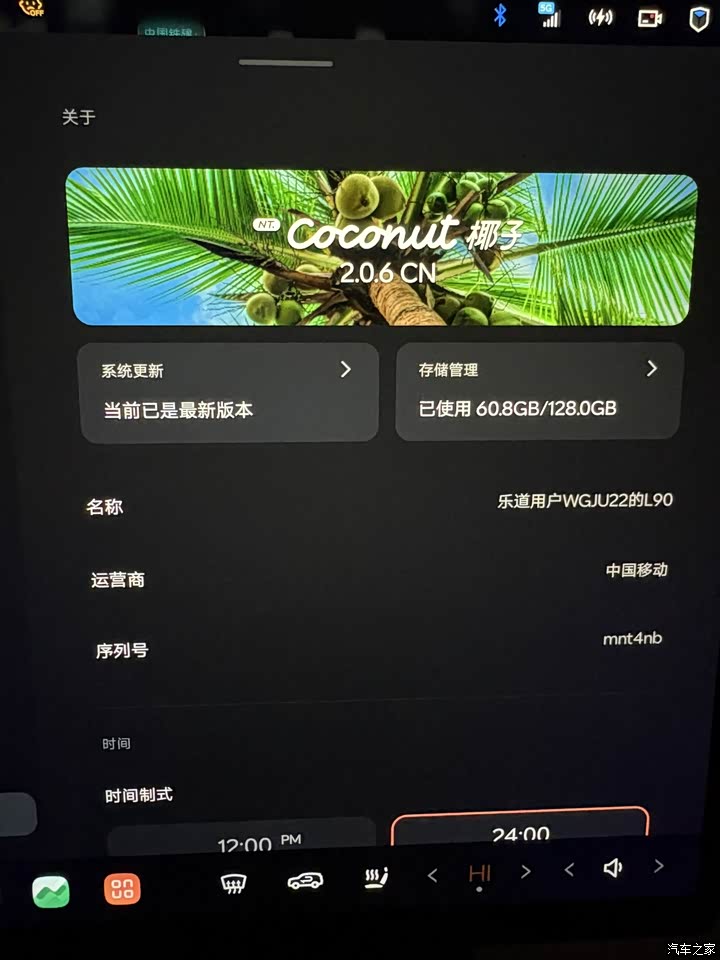Raise temperature with arrow right of HI
The height and width of the screenshot is (960, 720).
point(526,872)
